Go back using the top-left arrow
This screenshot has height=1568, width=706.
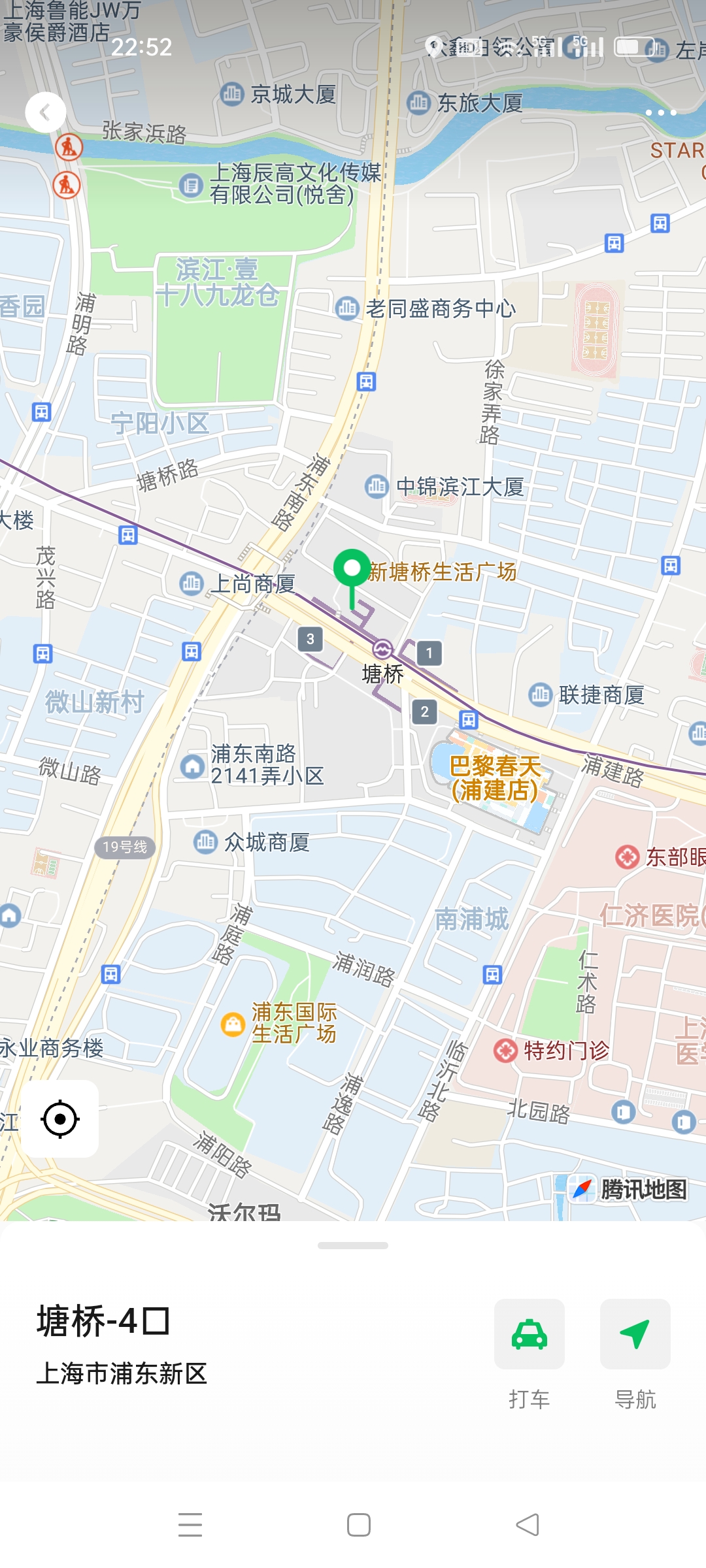point(45,112)
